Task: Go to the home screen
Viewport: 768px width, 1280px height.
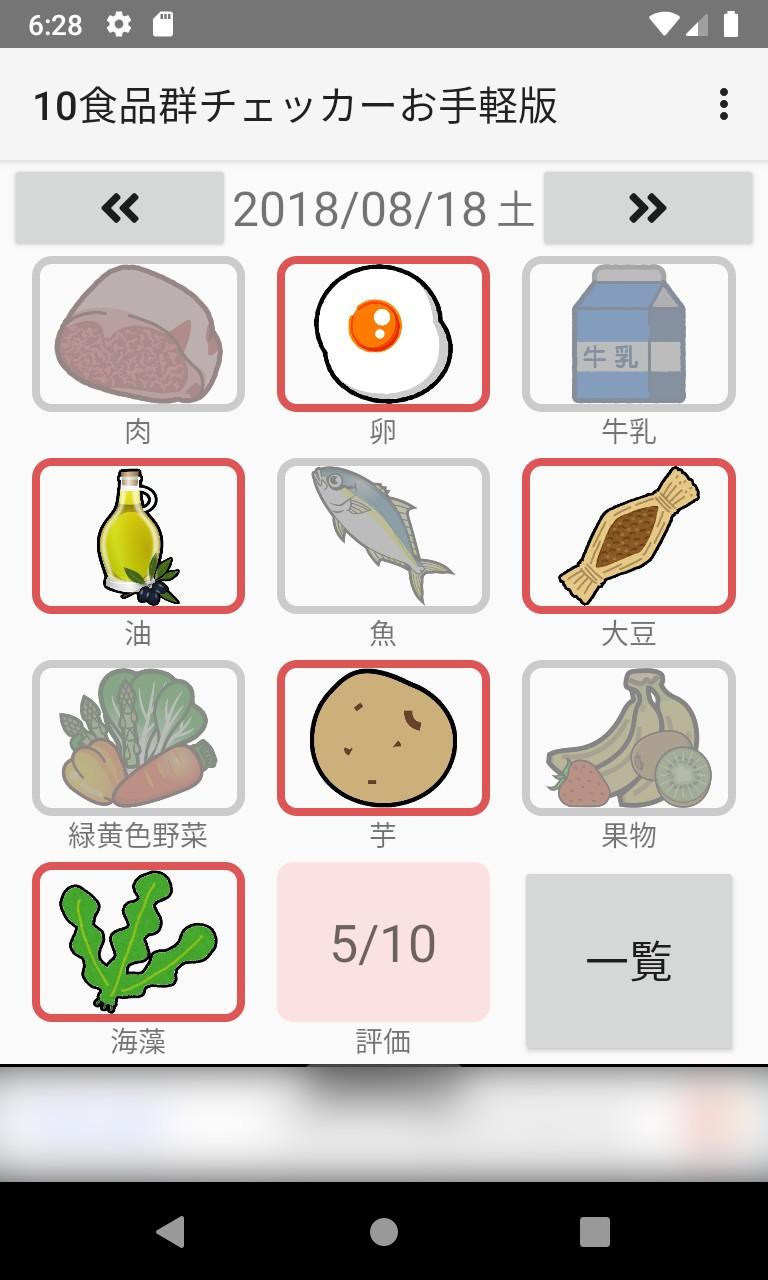Action: pyautogui.click(x=384, y=1232)
